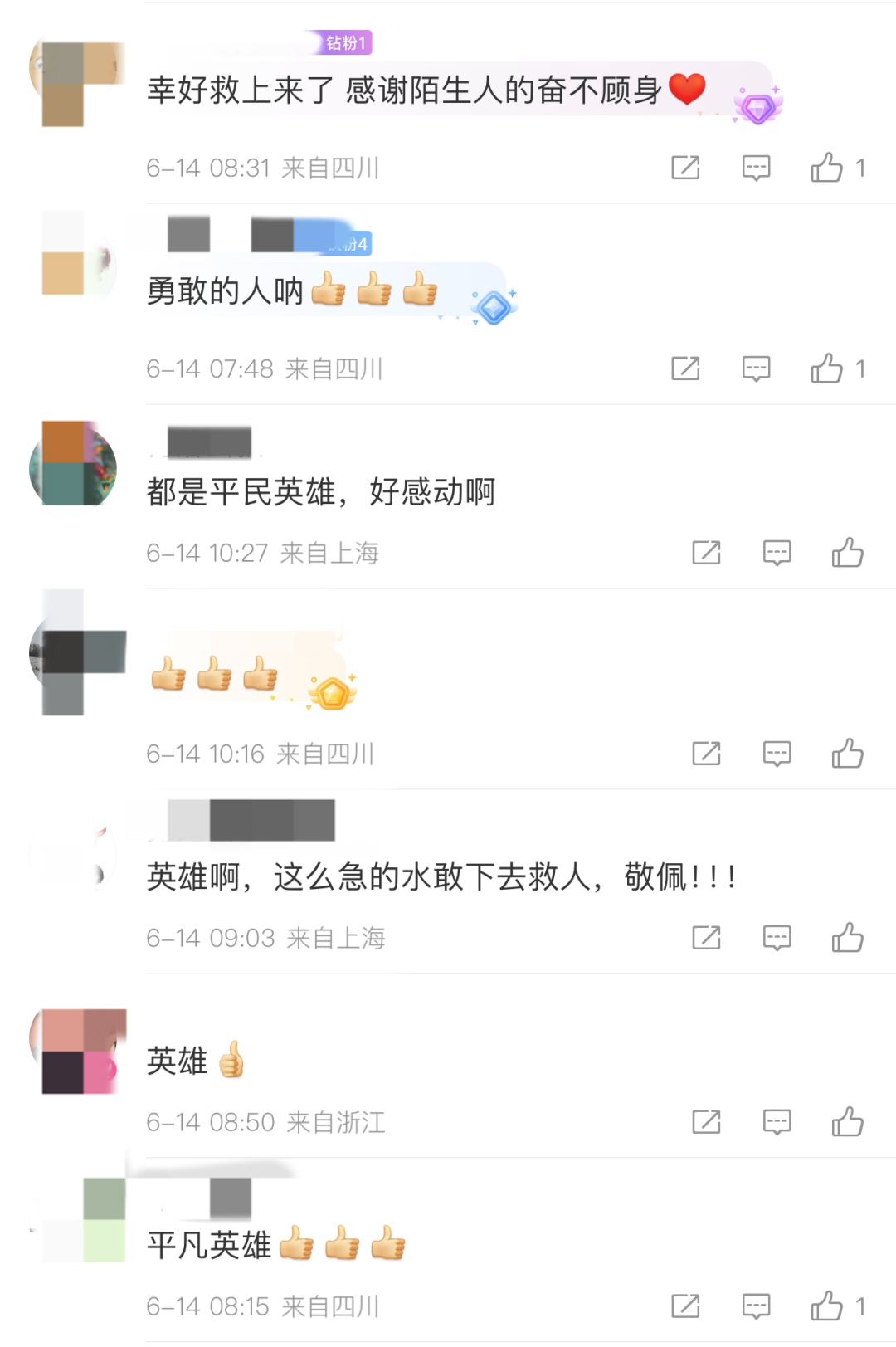Repost the comment '都是平民英雄，好感动啊'
The height and width of the screenshot is (1347, 896).
(706, 553)
